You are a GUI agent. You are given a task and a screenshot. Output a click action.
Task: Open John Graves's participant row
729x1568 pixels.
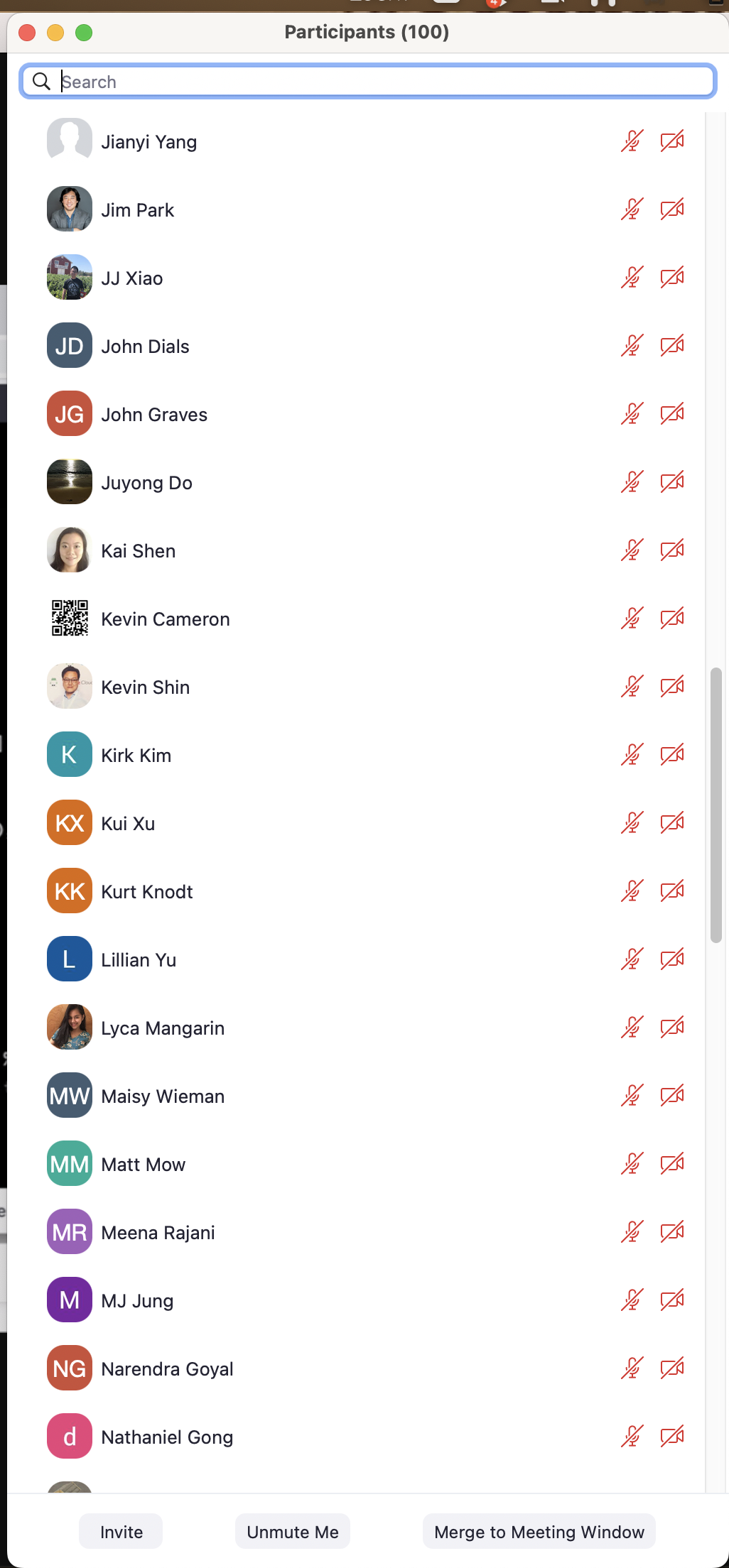point(154,415)
